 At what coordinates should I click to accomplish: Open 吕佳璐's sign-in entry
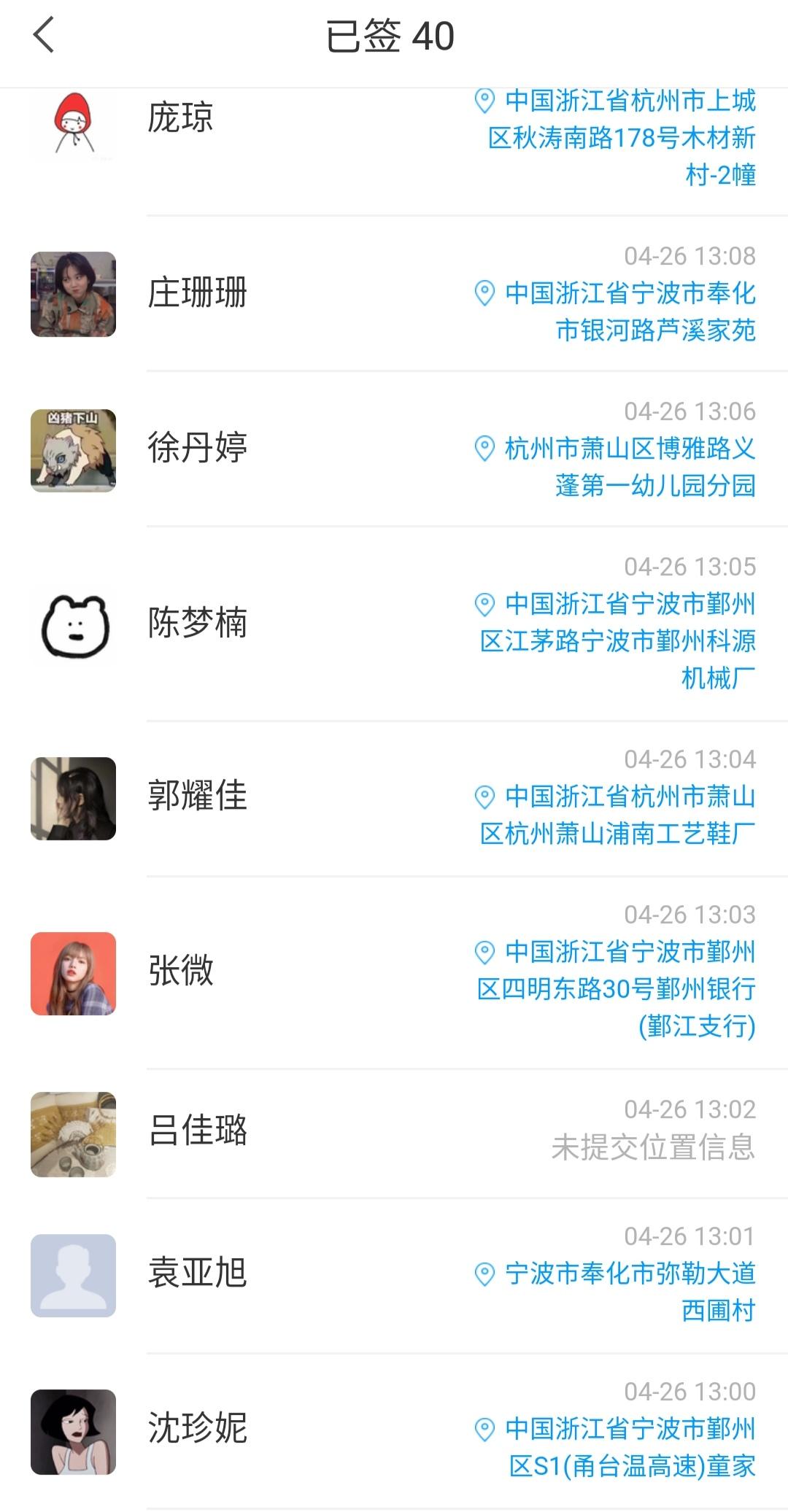pos(197,1131)
